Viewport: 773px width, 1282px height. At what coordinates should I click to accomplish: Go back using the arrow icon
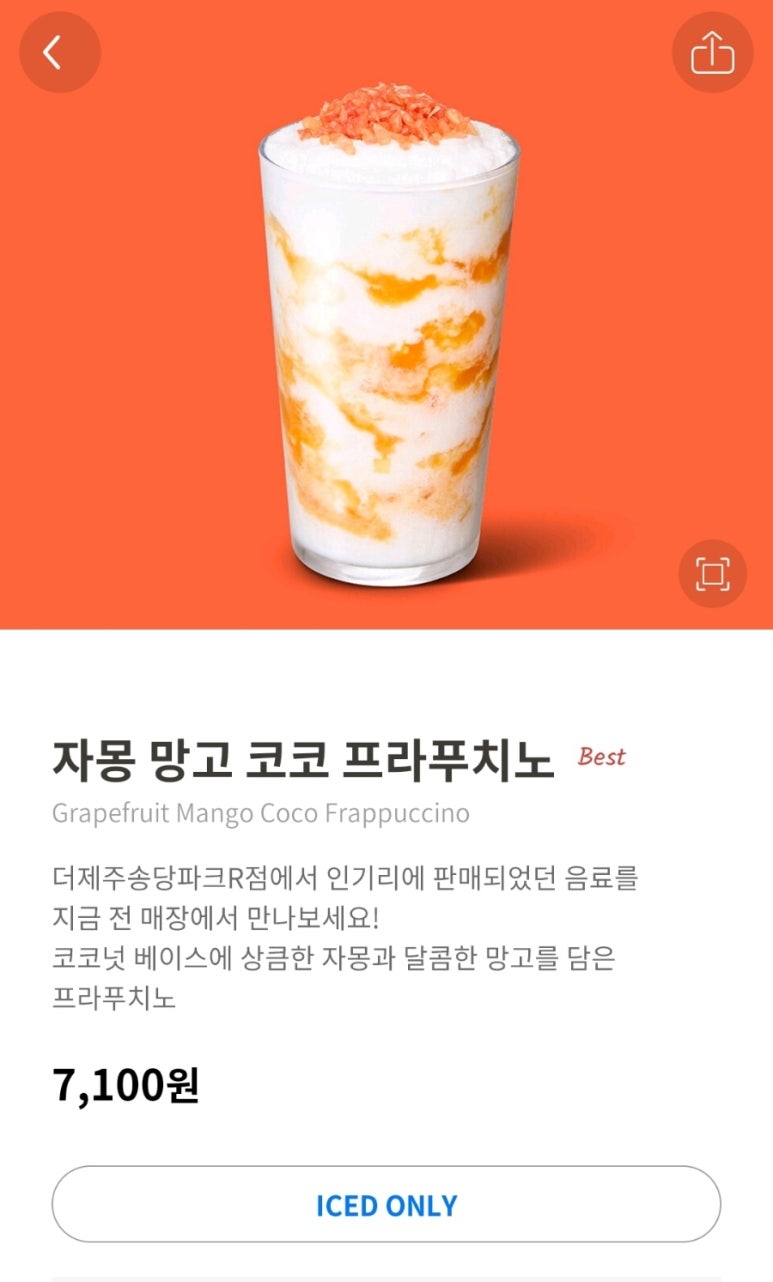coord(59,52)
